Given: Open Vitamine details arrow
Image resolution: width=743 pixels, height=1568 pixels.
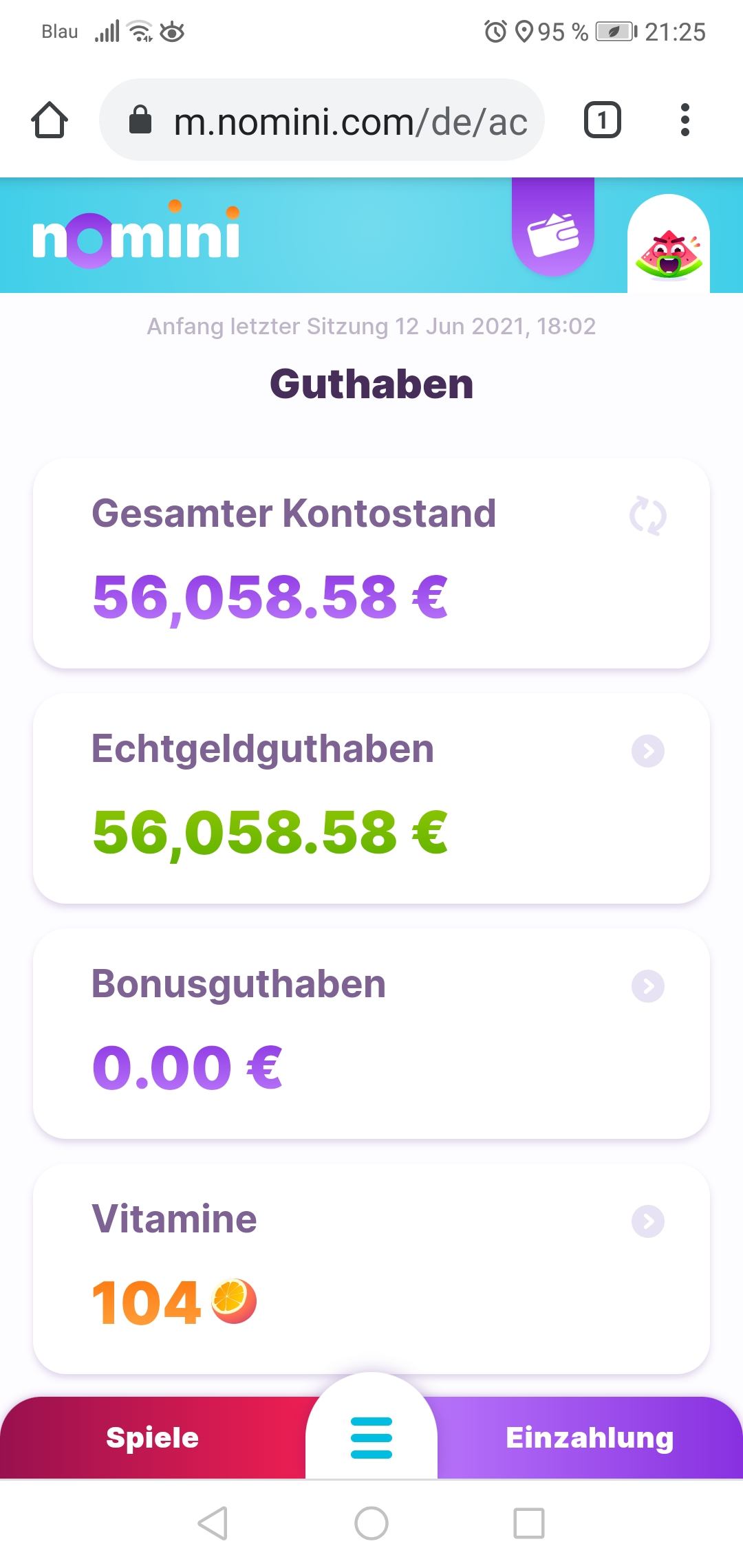Looking at the screenshot, I should [647, 1221].
